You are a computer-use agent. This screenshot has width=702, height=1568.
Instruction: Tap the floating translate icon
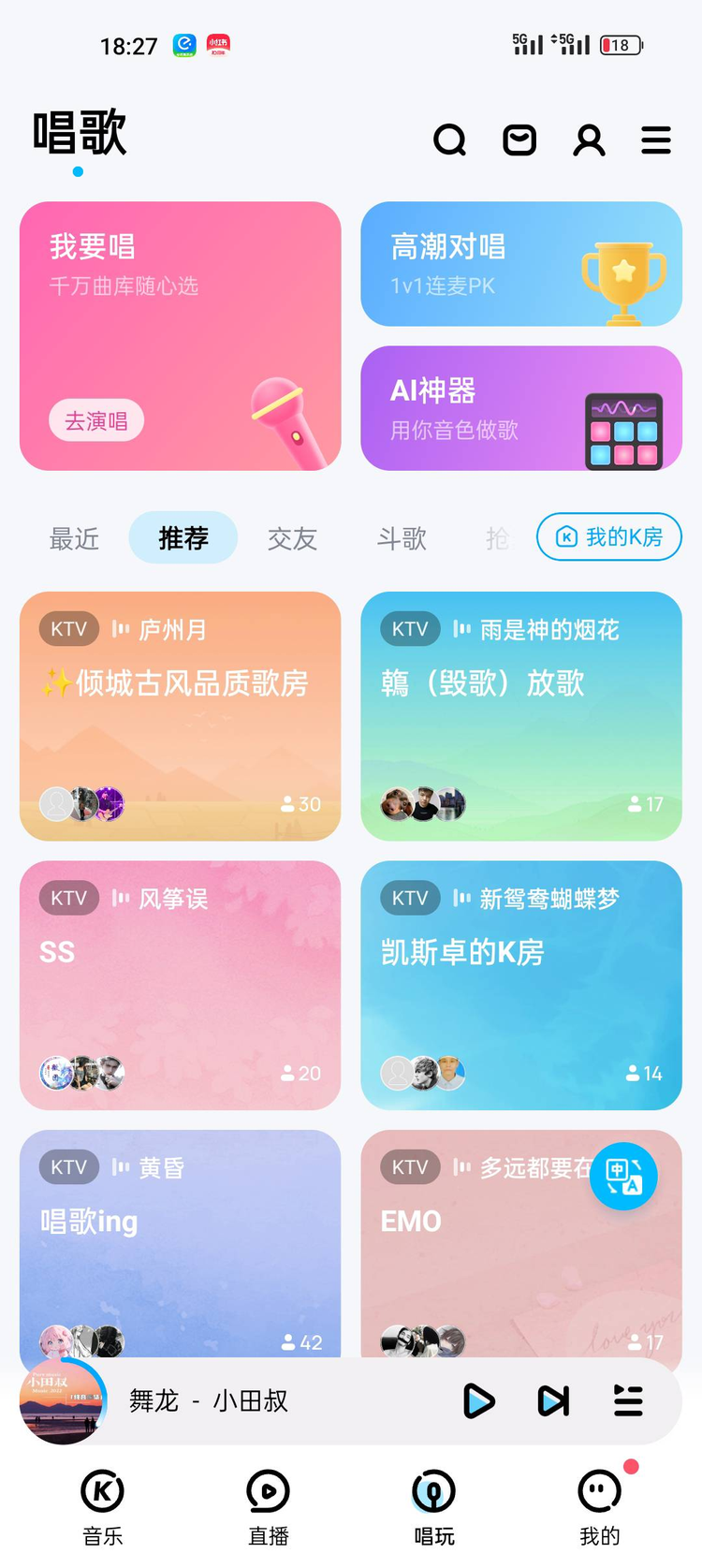[x=624, y=1177]
